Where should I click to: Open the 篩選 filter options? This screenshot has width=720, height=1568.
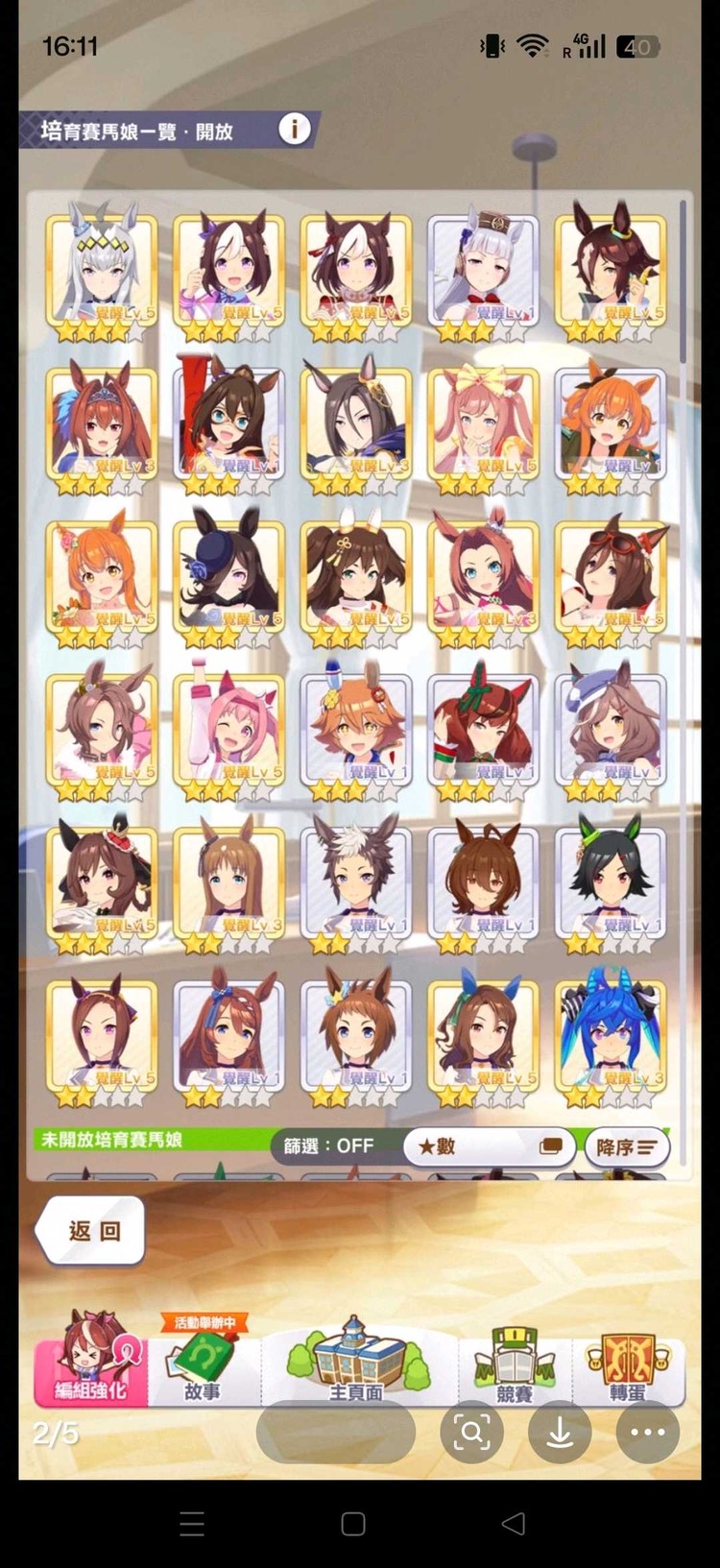coord(328,1146)
